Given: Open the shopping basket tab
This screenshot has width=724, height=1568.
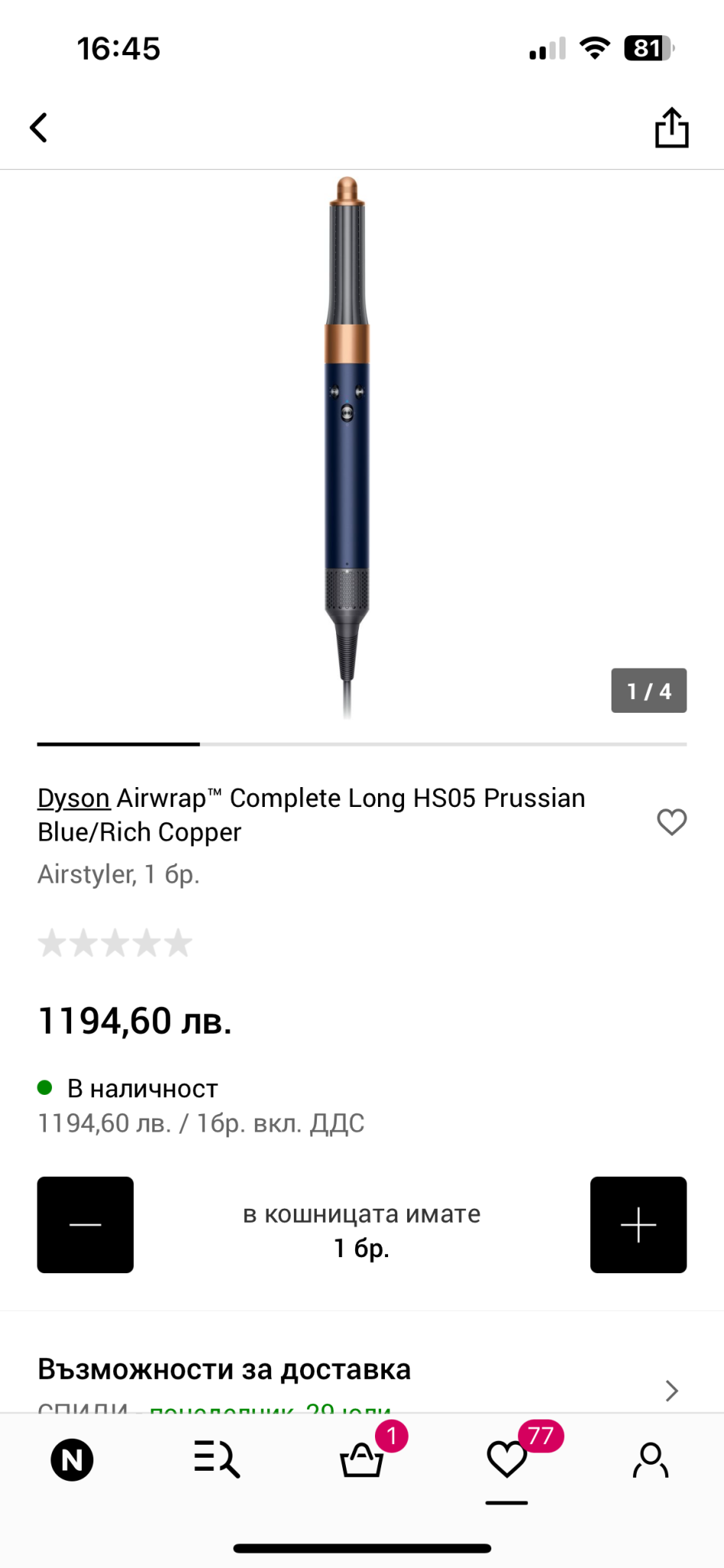Looking at the screenshot, I should point(361,1459).
